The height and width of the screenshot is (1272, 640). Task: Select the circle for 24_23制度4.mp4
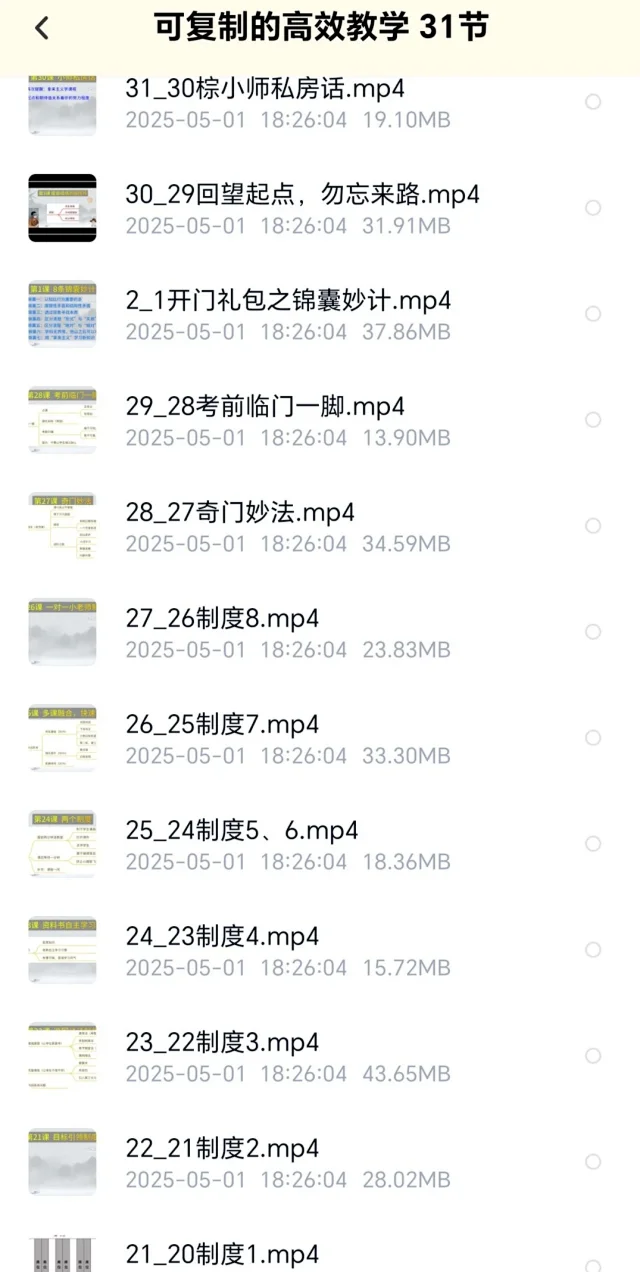593,950
